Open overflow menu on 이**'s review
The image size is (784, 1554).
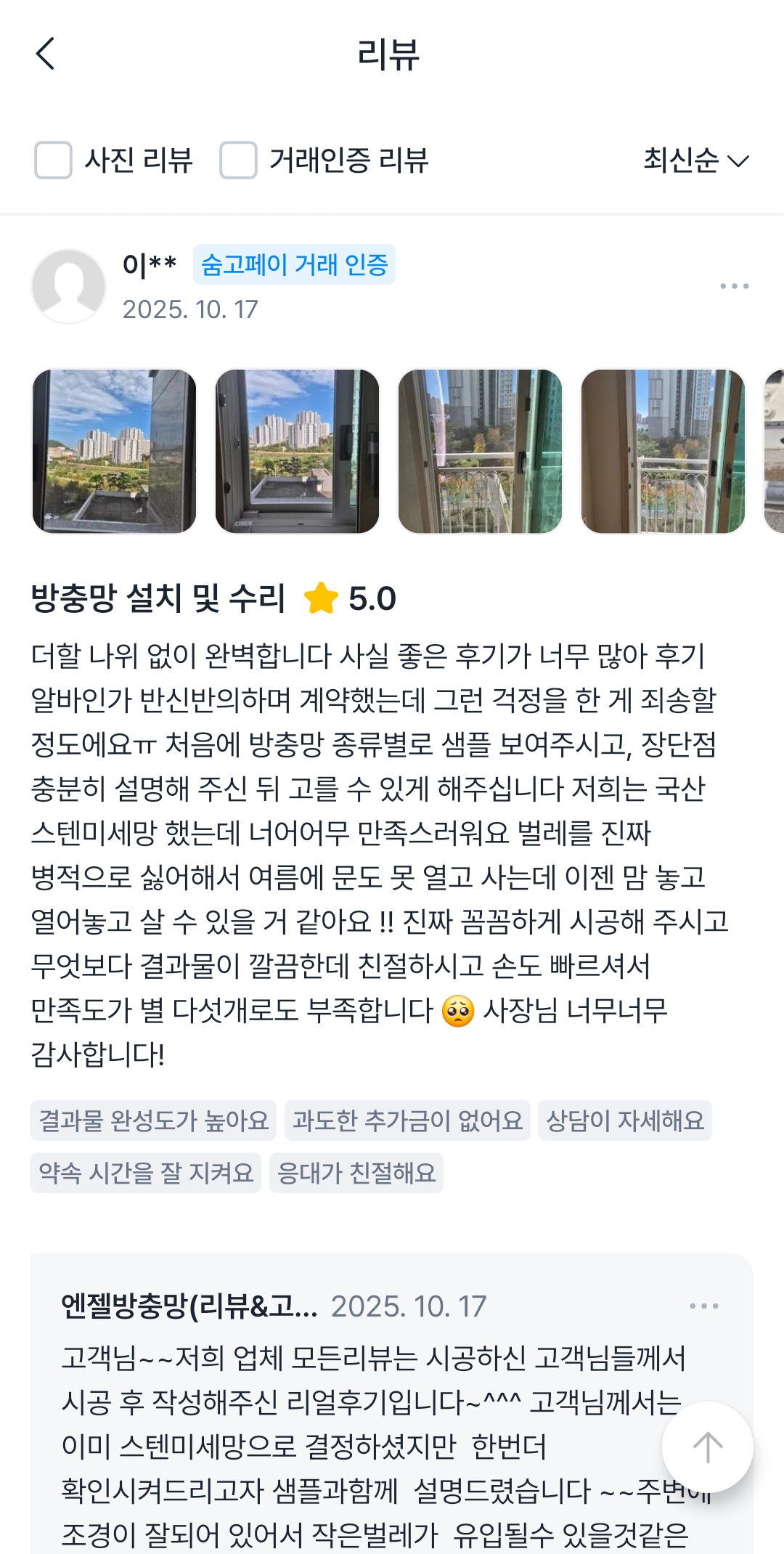coord(734,286)
